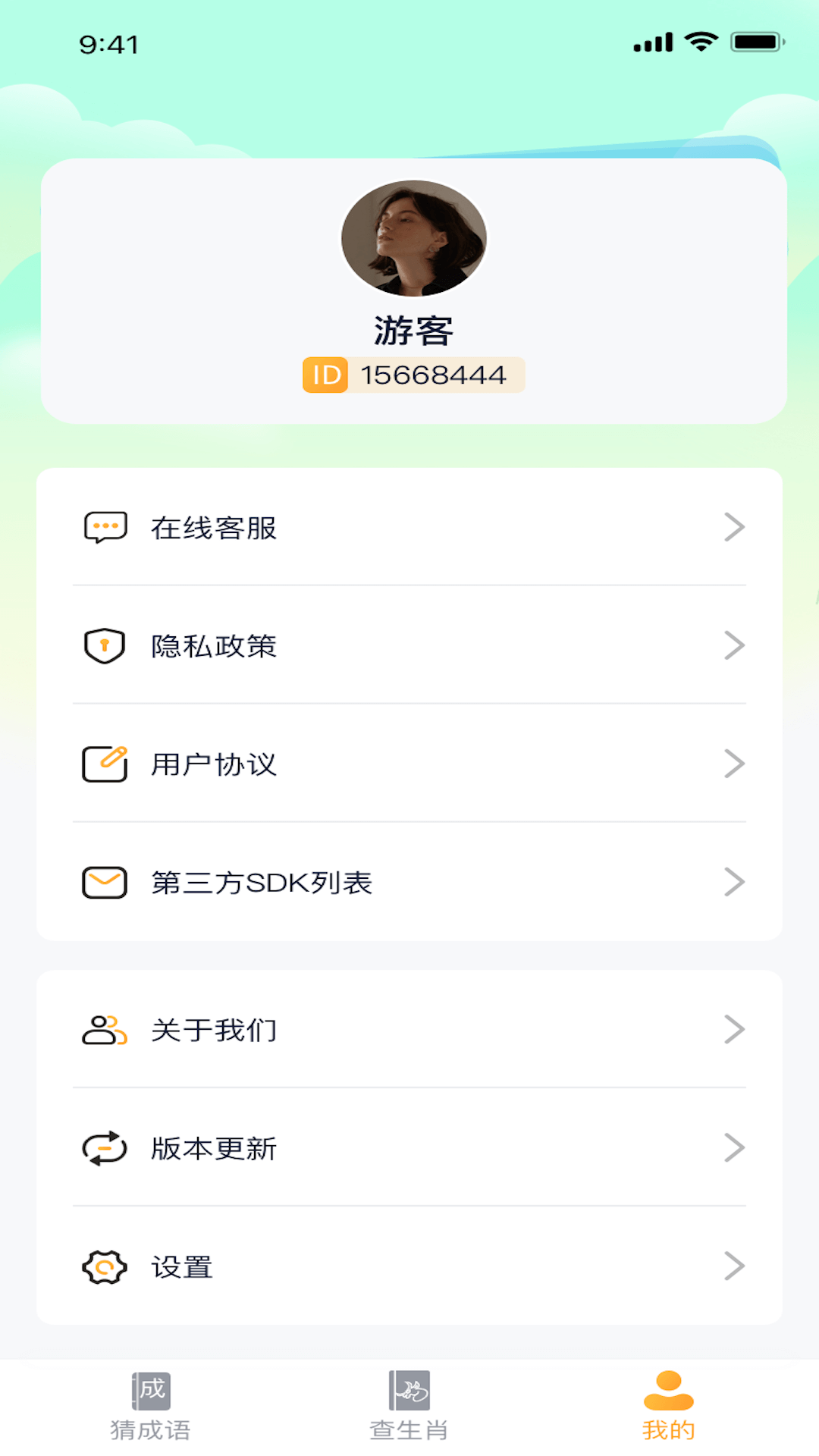819x1456 pixels.
Task: Expand the 设置 row chevron
Action: click(x=733, y=1266)
